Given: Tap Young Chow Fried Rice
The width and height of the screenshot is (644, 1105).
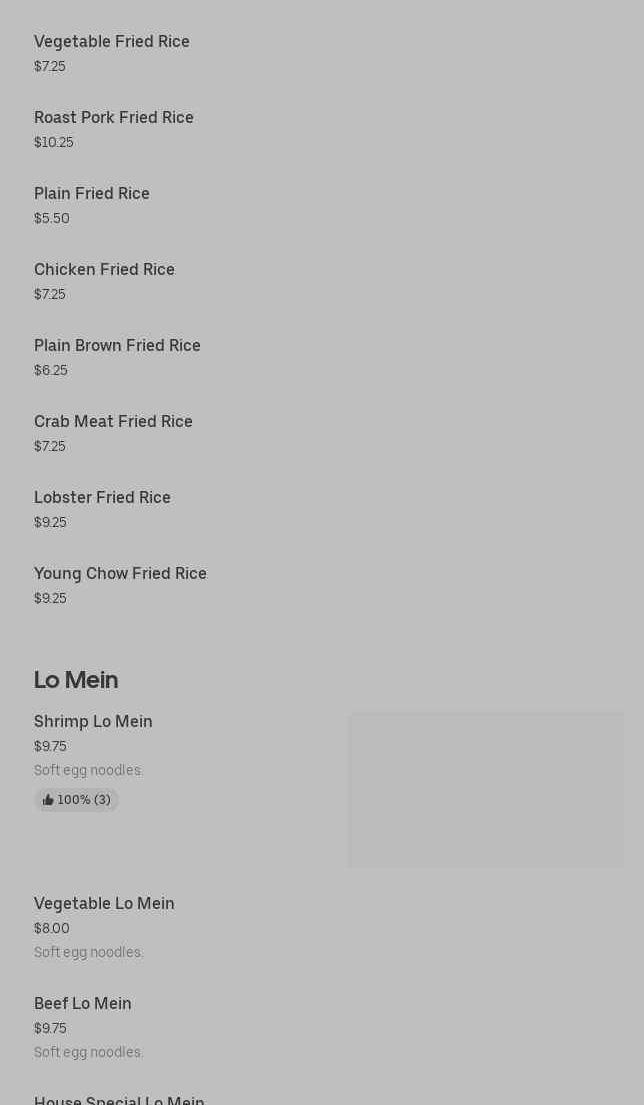Looking at the screenshot, I should tap(120, 574).
